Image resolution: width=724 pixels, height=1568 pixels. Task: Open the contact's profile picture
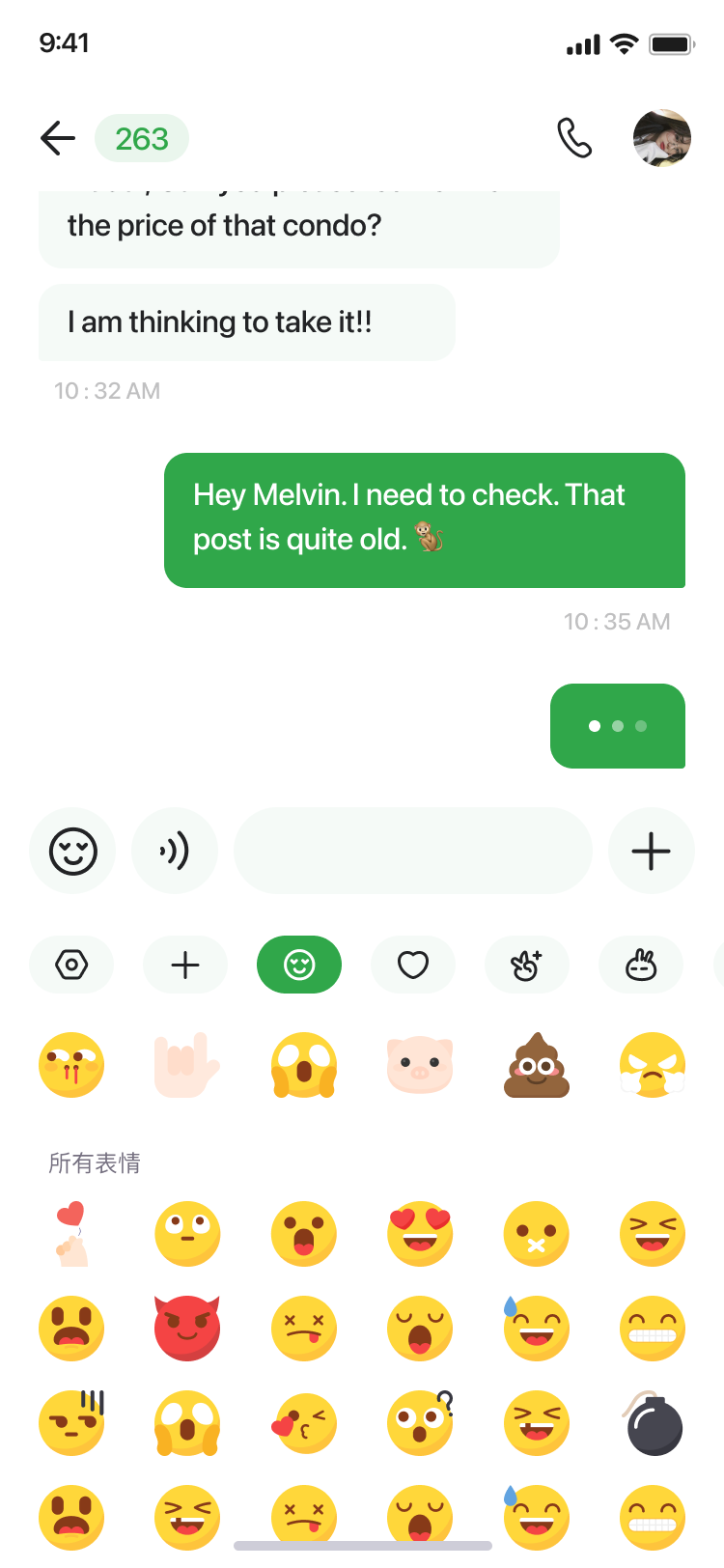(x=662, y=139)
